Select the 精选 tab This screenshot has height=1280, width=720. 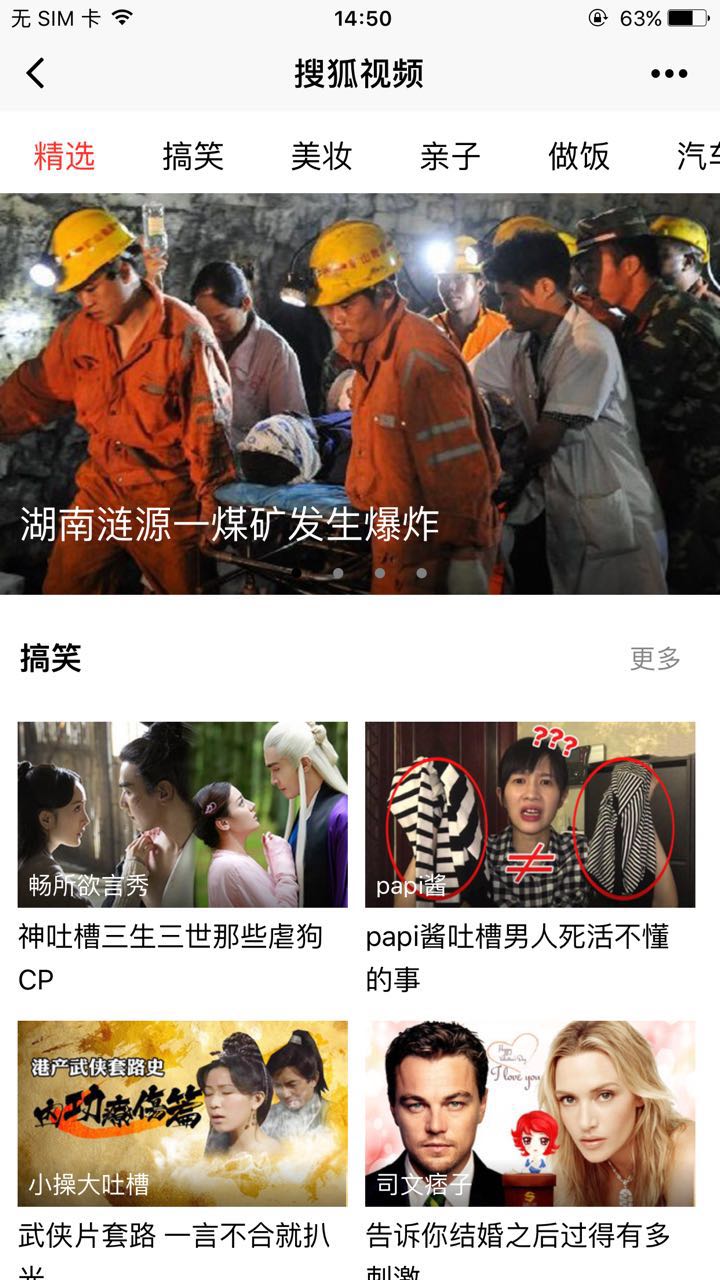pos(64,156)
